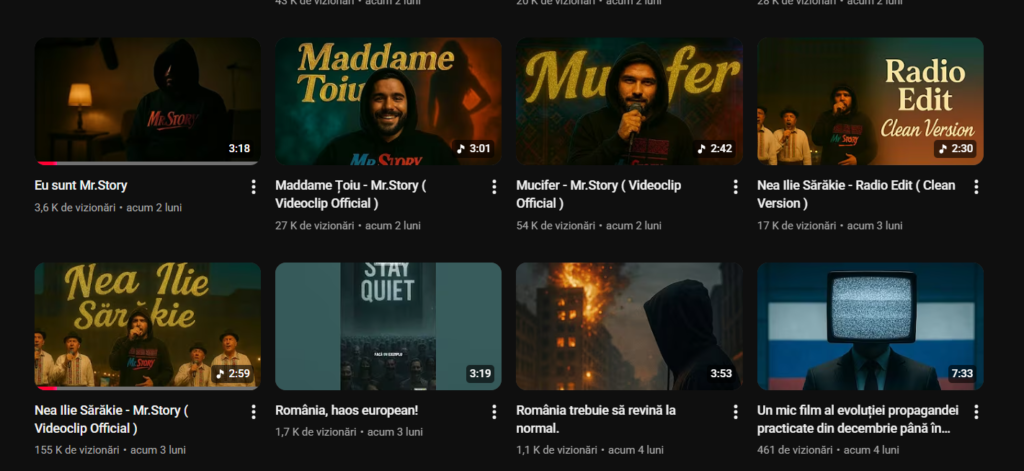
Task: Open options for the propaganda film video
Action: 976,412
